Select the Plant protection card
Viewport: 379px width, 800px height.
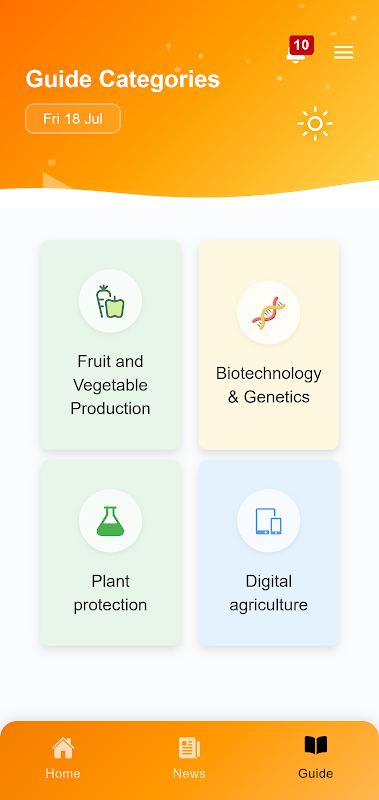(110, 553)
